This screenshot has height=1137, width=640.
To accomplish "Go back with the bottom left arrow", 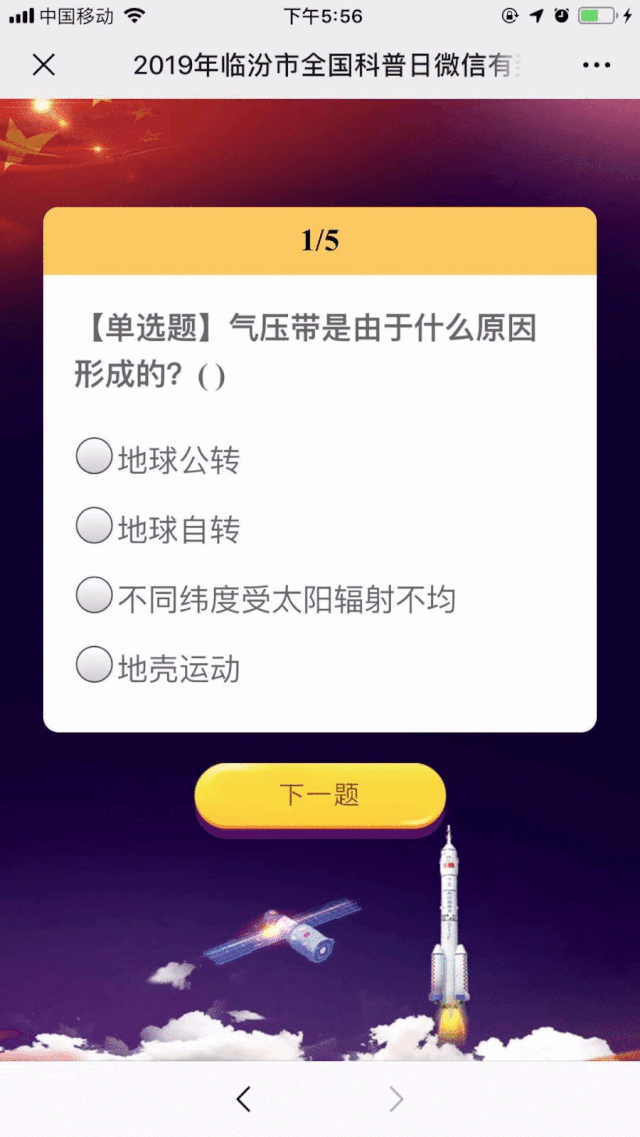I will point(243,1099).
